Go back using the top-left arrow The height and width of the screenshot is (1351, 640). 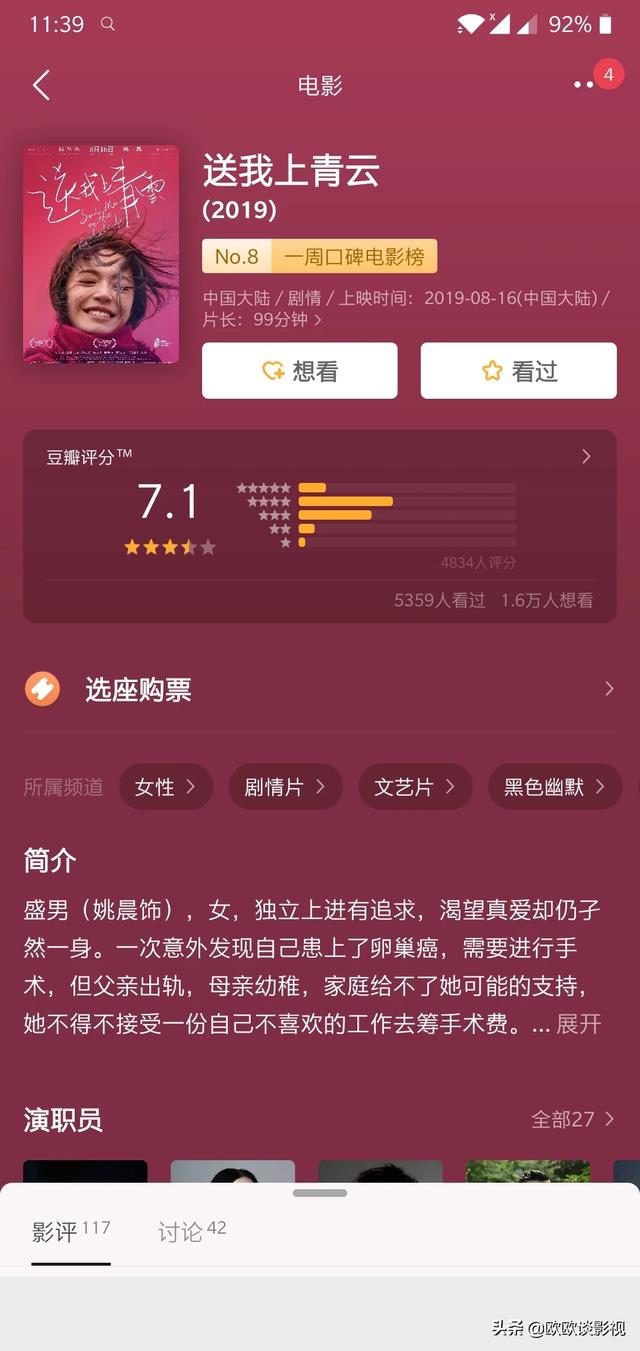(41, 85)
